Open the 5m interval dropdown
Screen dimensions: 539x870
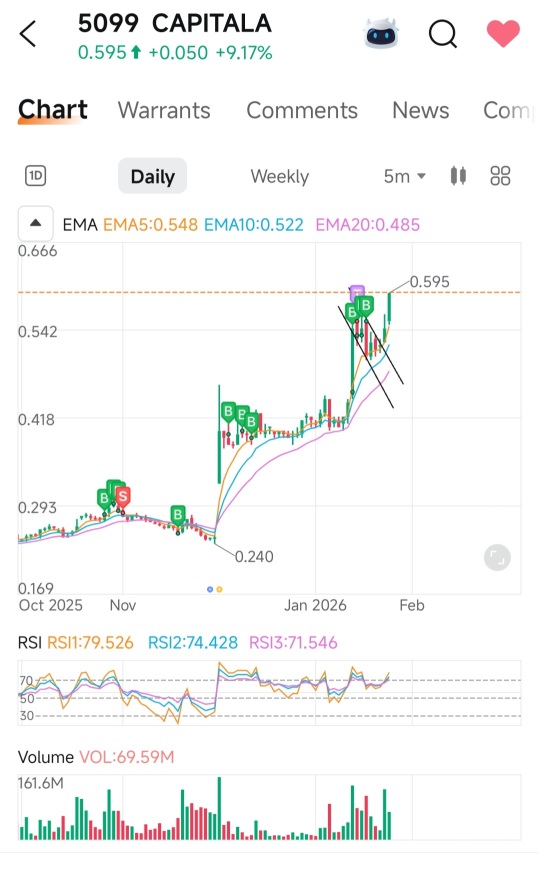coord(405,176)
